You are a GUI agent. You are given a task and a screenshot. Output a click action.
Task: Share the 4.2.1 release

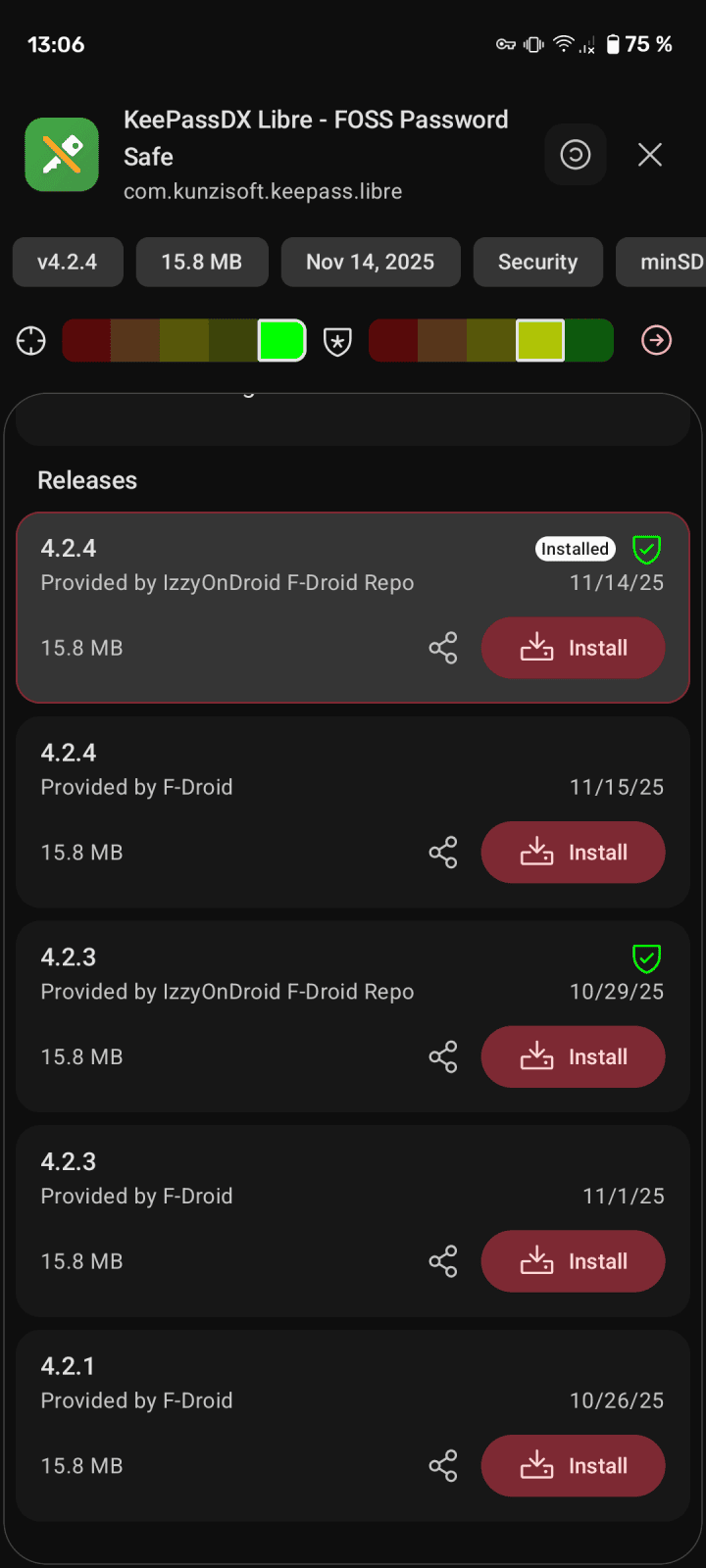click(443, 1466)
